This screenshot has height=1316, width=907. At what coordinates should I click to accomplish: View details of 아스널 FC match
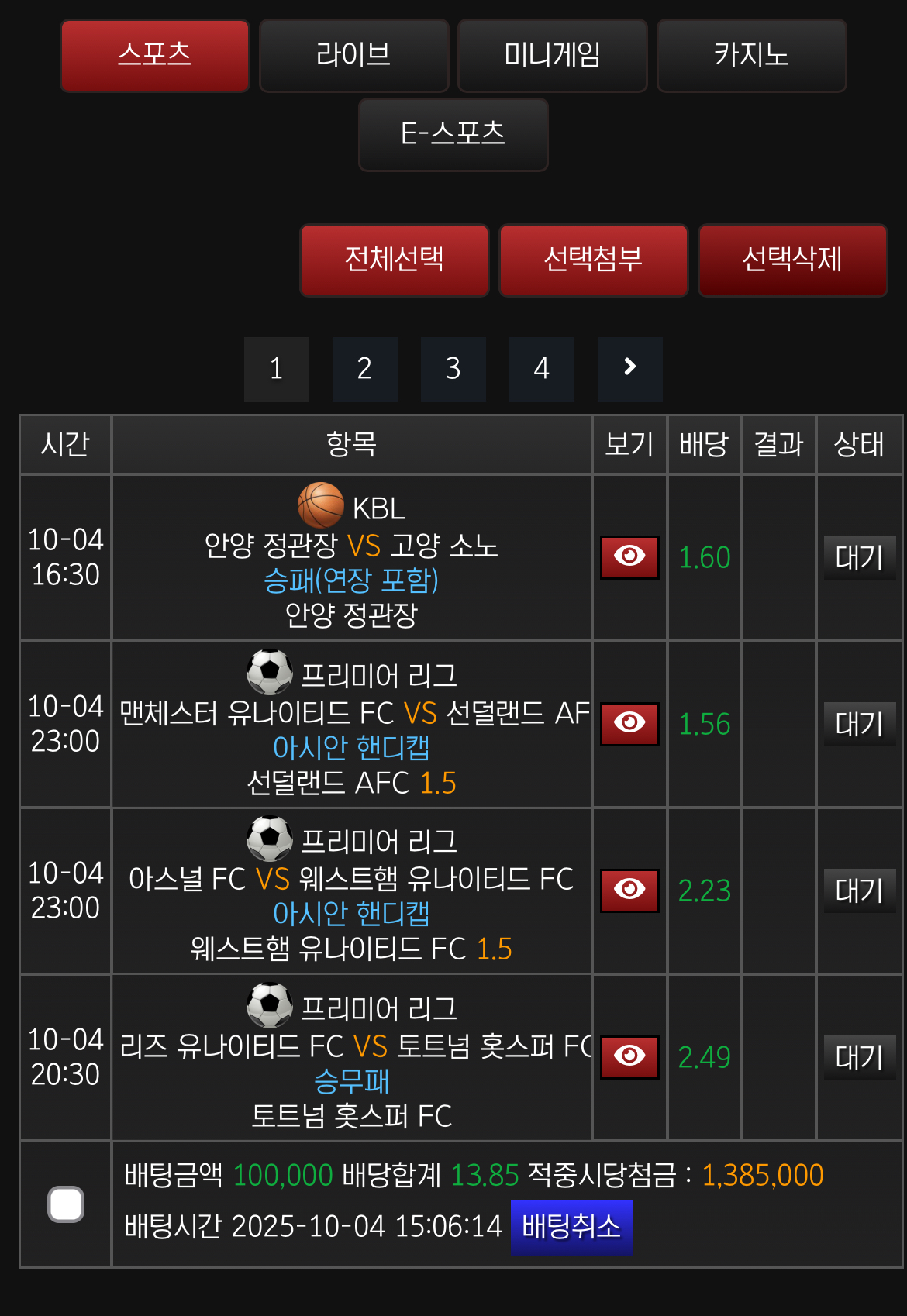(x=629, y=890)
